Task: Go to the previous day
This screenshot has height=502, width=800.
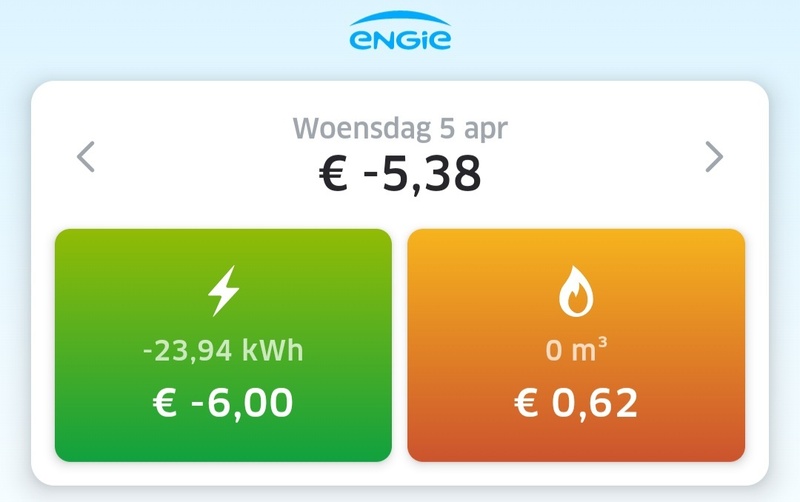Action: 86,157
